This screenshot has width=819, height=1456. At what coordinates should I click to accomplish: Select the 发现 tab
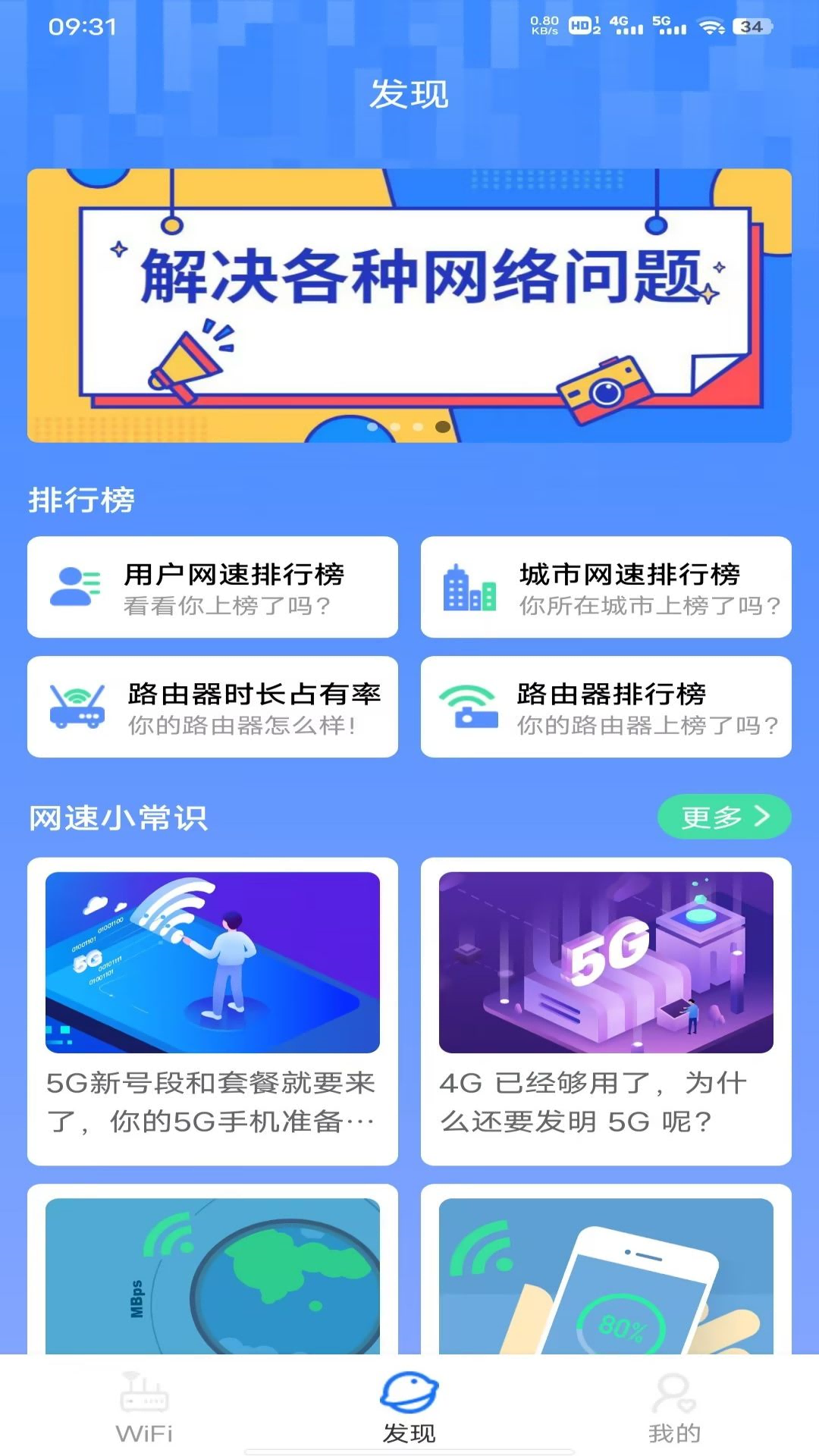(x=409, y=1408)
